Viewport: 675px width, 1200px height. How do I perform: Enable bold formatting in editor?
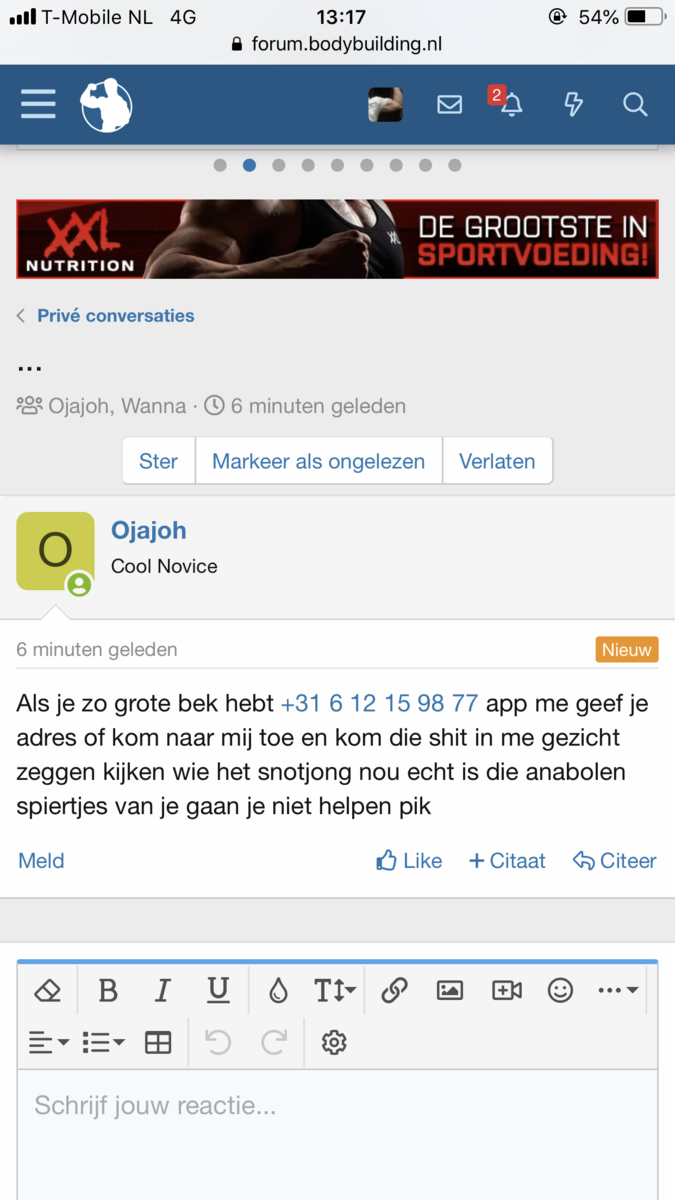108,990
